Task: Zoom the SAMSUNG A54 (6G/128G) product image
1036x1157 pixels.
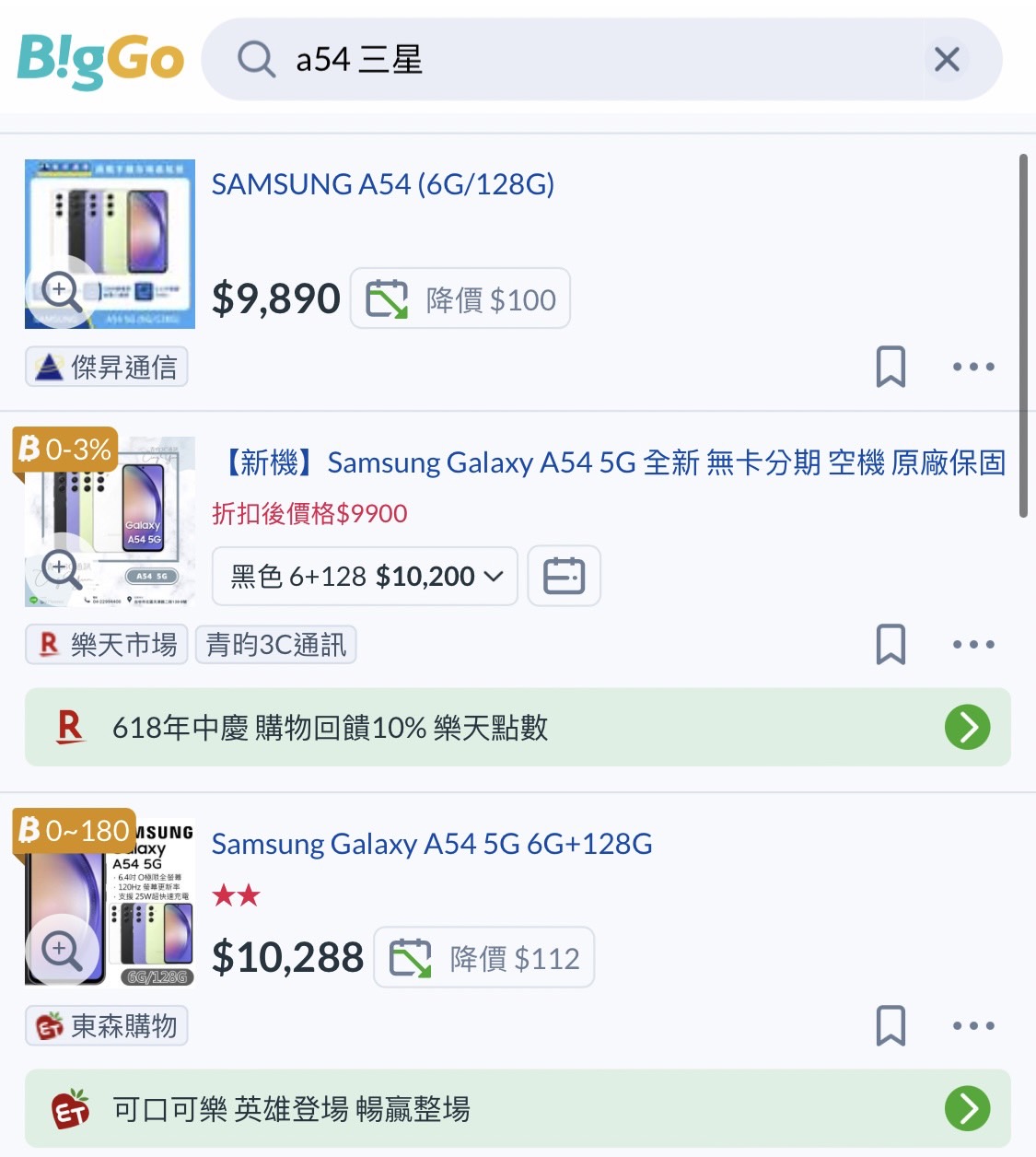Action: pyautogui.click(x=61, y=291)
